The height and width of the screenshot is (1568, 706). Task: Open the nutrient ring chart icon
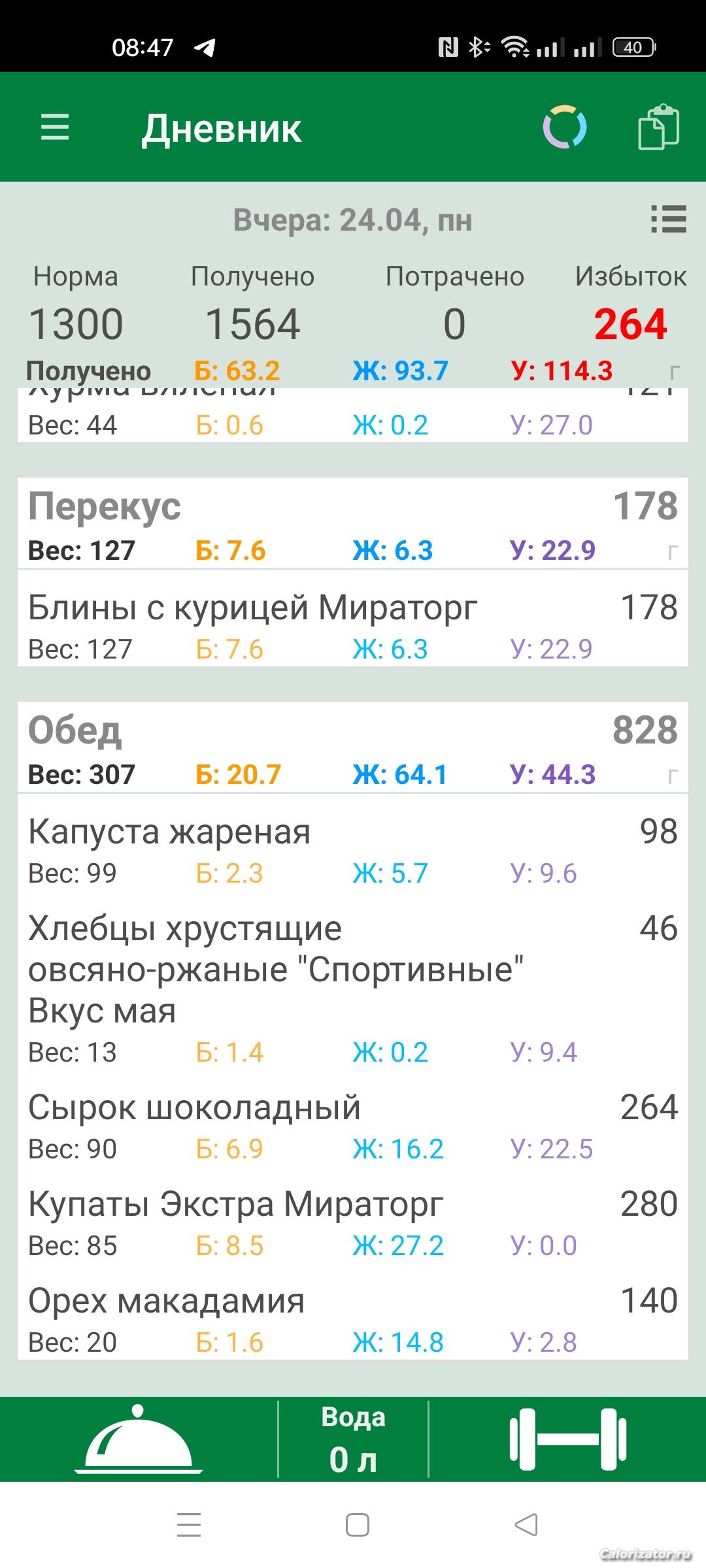564,127
